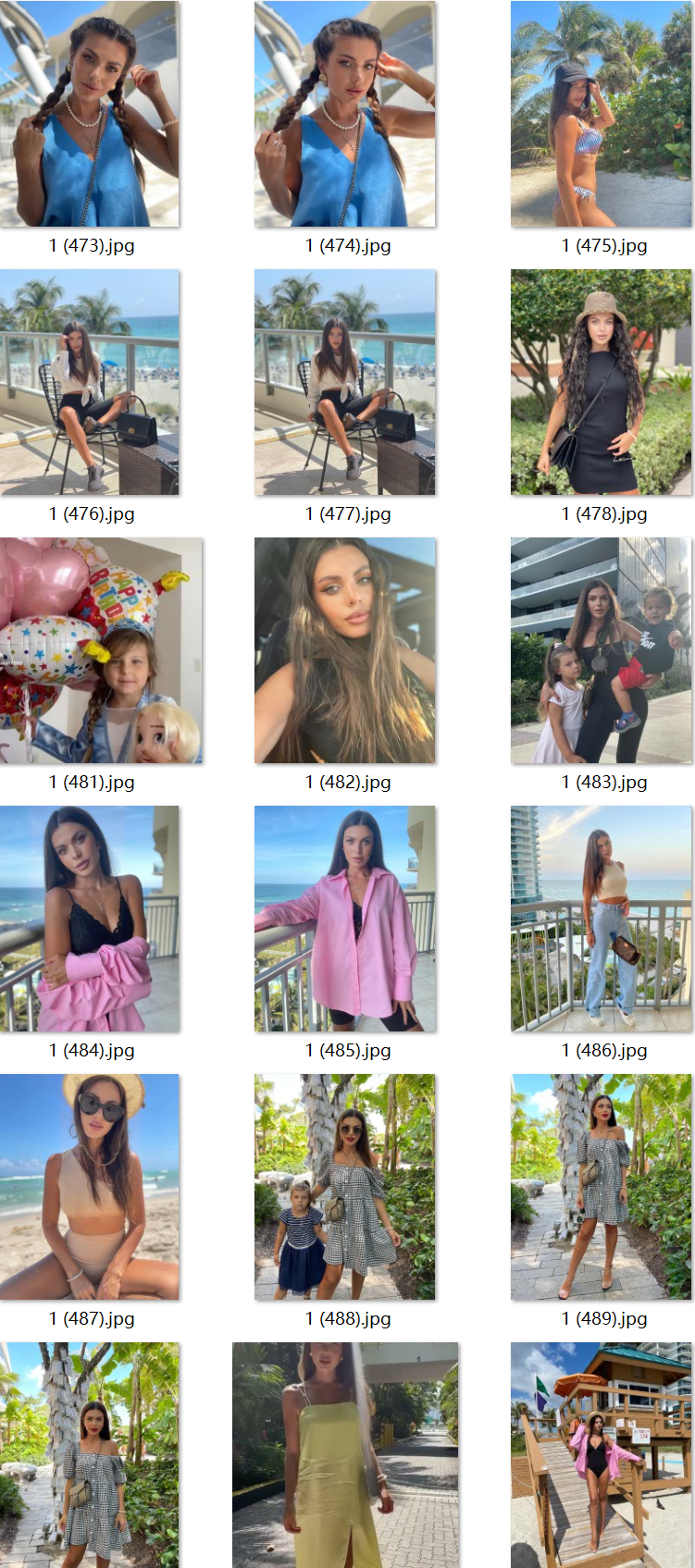Open the file 1 (474).jpg
The image size is (695, 1568).
pyautogui.click(x=345, y=115)
